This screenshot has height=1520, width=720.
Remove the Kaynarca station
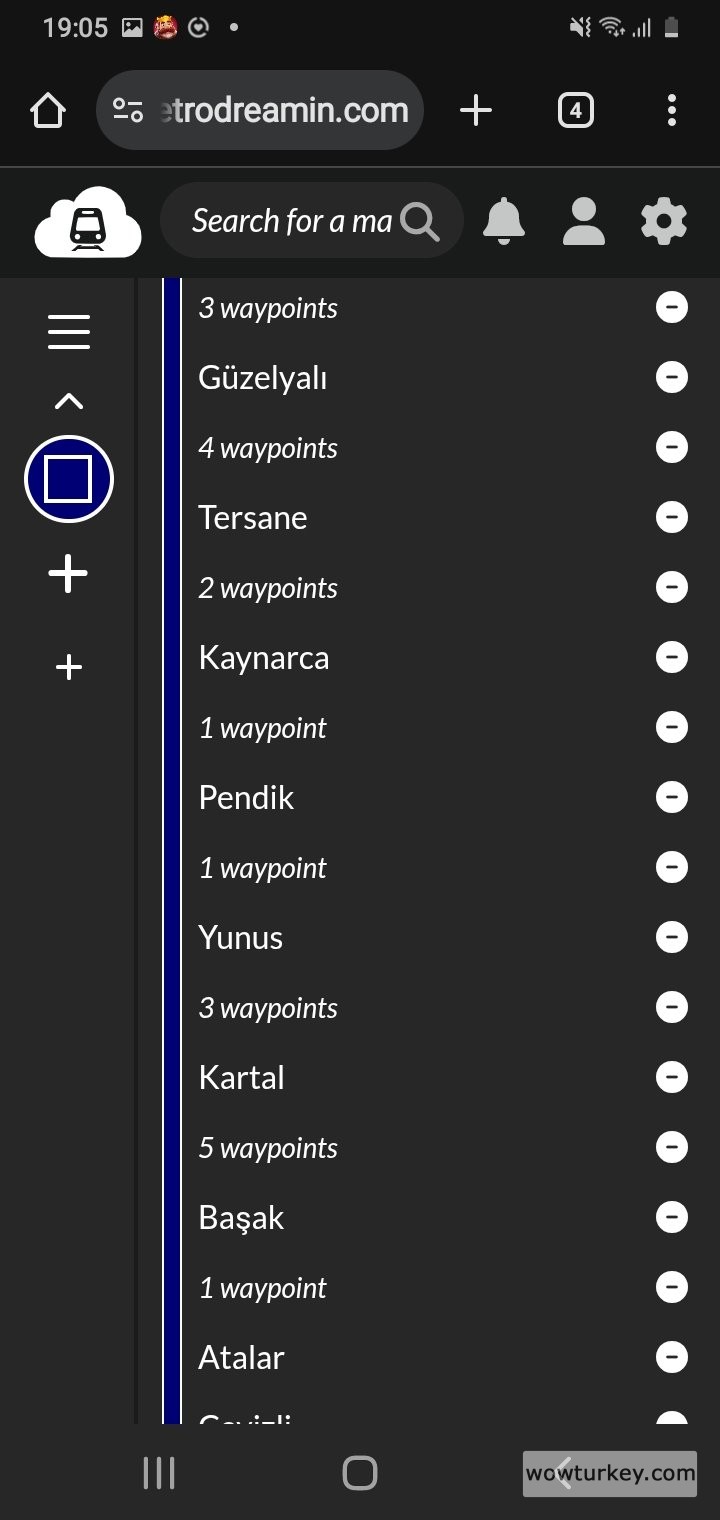click(671, 657)
